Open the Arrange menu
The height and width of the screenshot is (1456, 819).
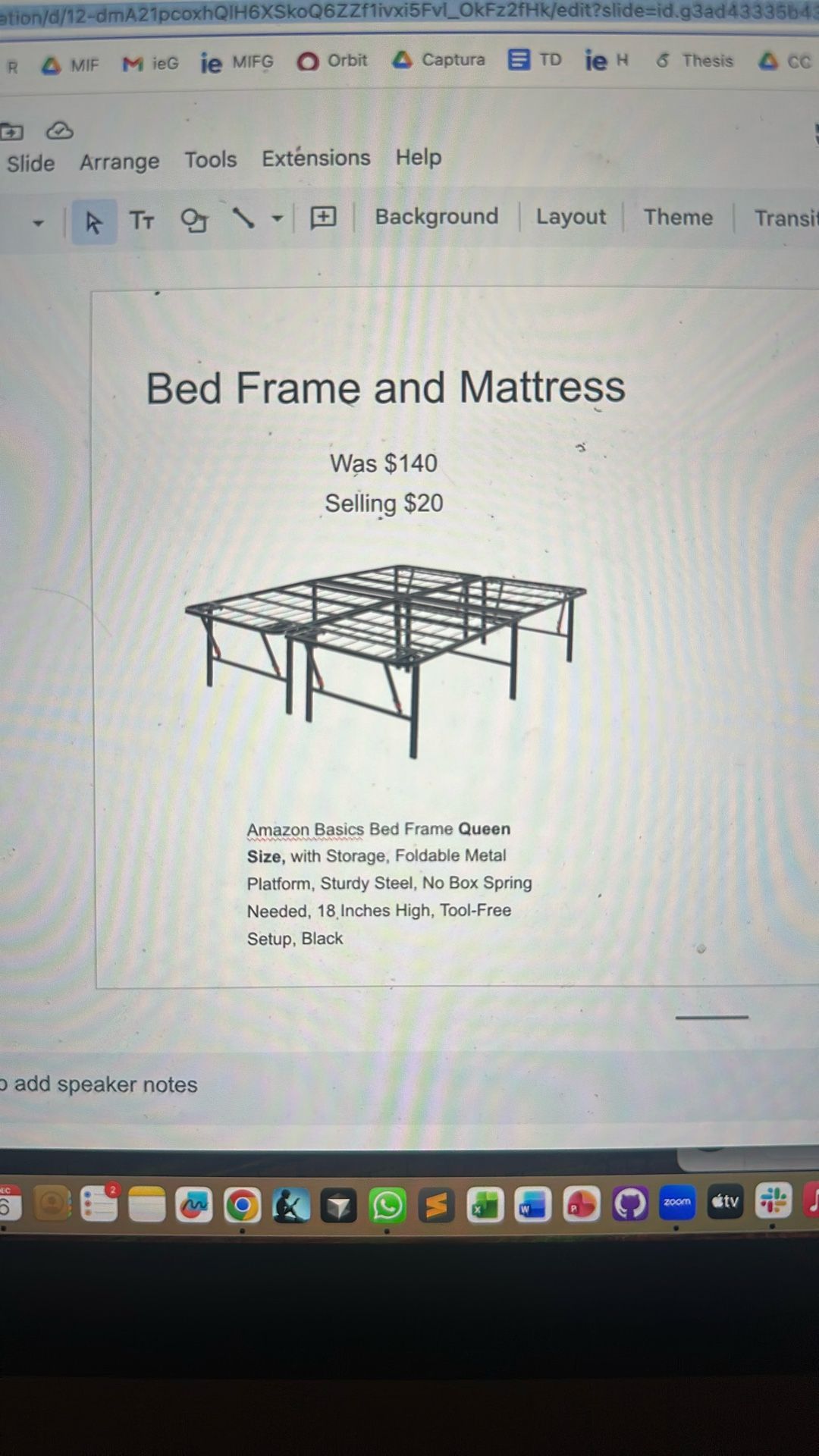pos(118,161)
